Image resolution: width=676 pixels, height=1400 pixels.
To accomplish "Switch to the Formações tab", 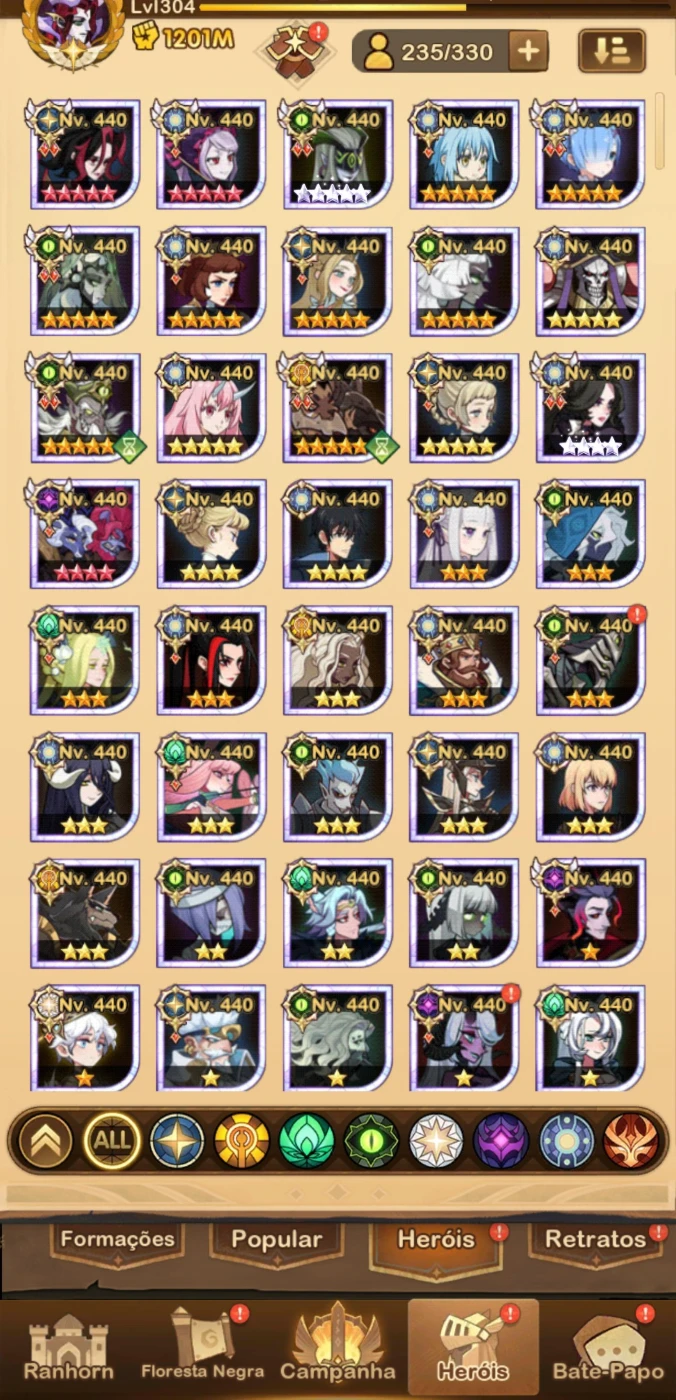I will coord(117,1239).
